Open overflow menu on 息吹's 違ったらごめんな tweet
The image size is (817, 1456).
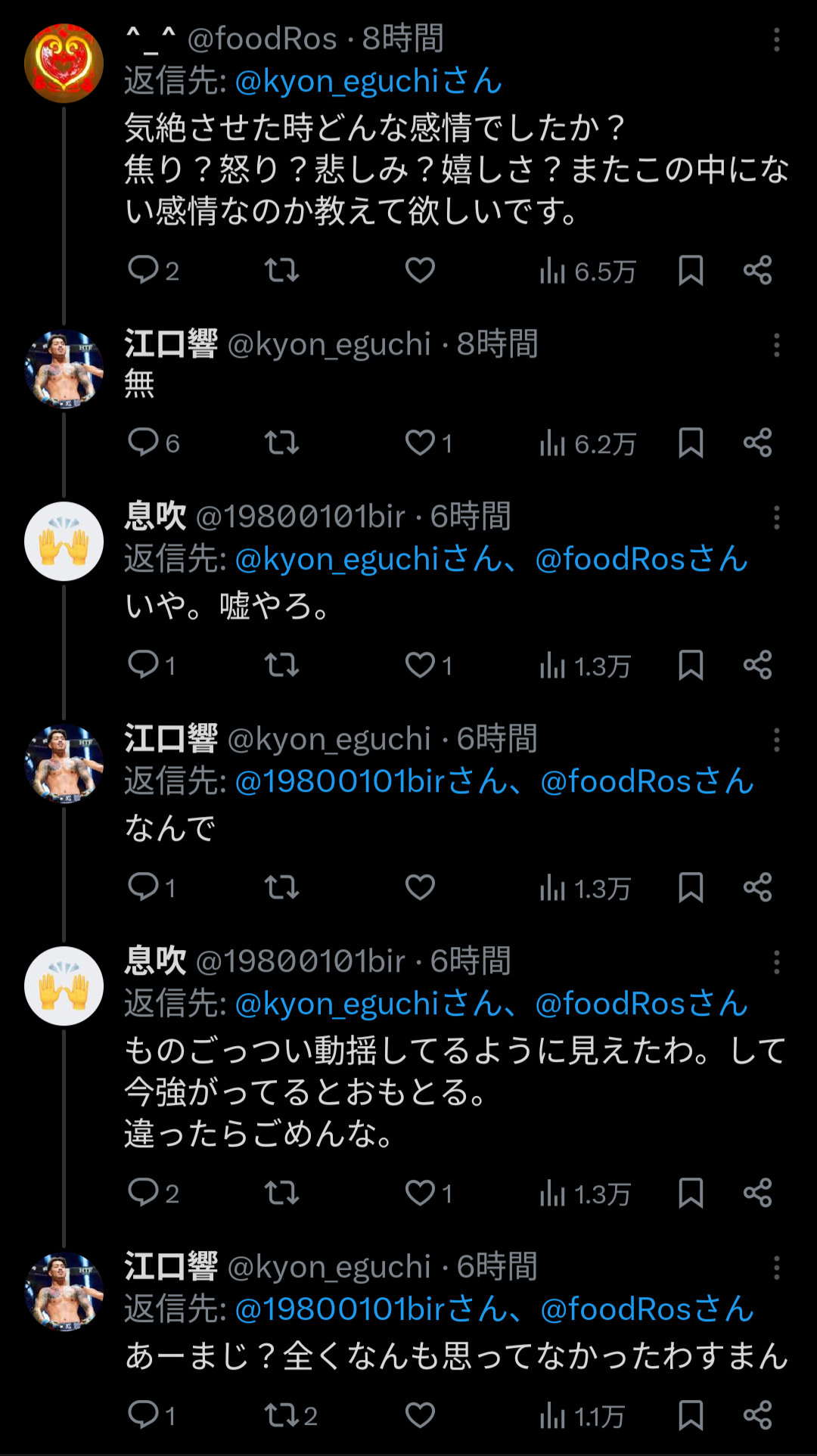tap(776, 961)
